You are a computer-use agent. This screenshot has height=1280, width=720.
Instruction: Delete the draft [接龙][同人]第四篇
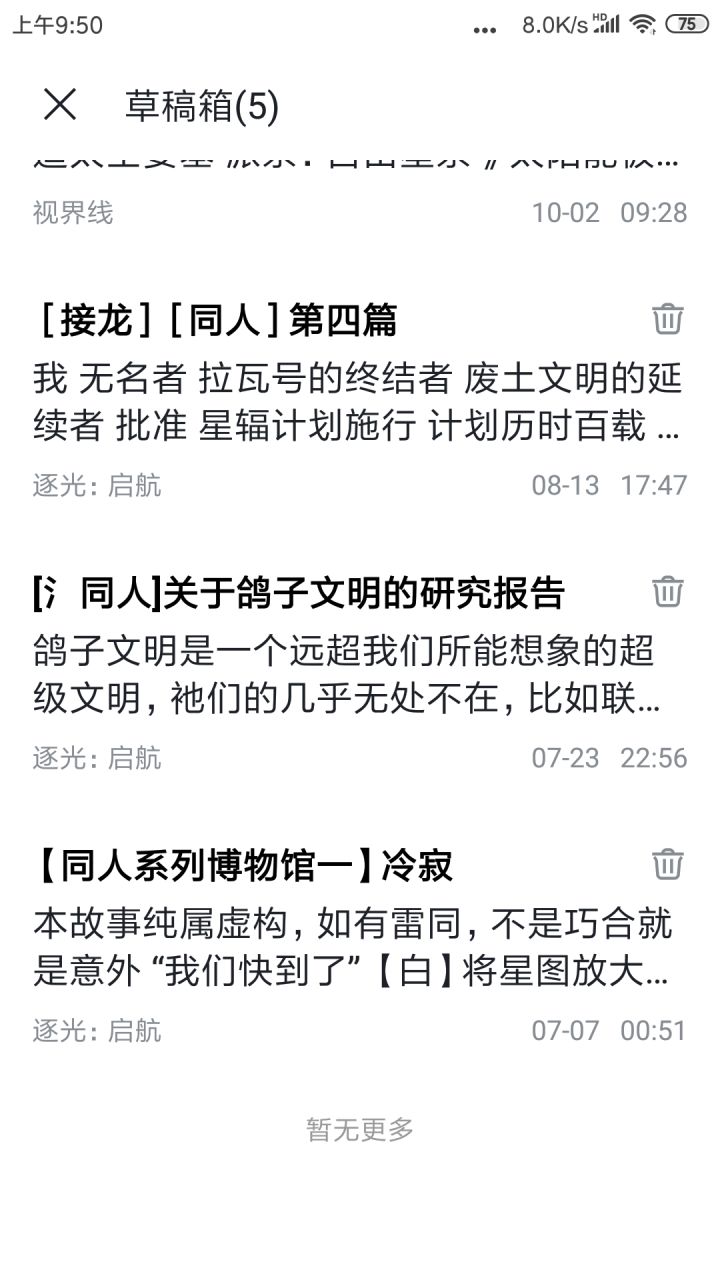[x=667, y=319]
